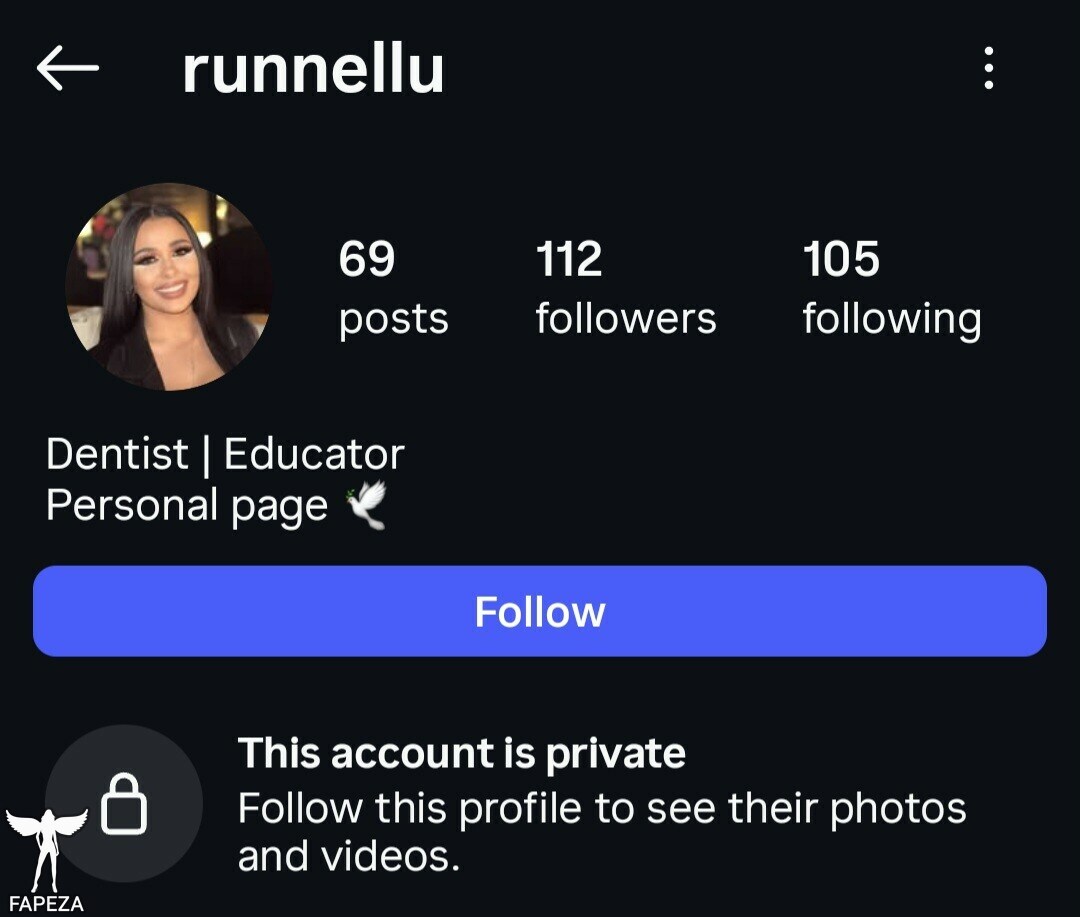This screenshot has height=917, width=1080.
Task: Go back using the arrow icon
Action: click(x=67, y=69)
